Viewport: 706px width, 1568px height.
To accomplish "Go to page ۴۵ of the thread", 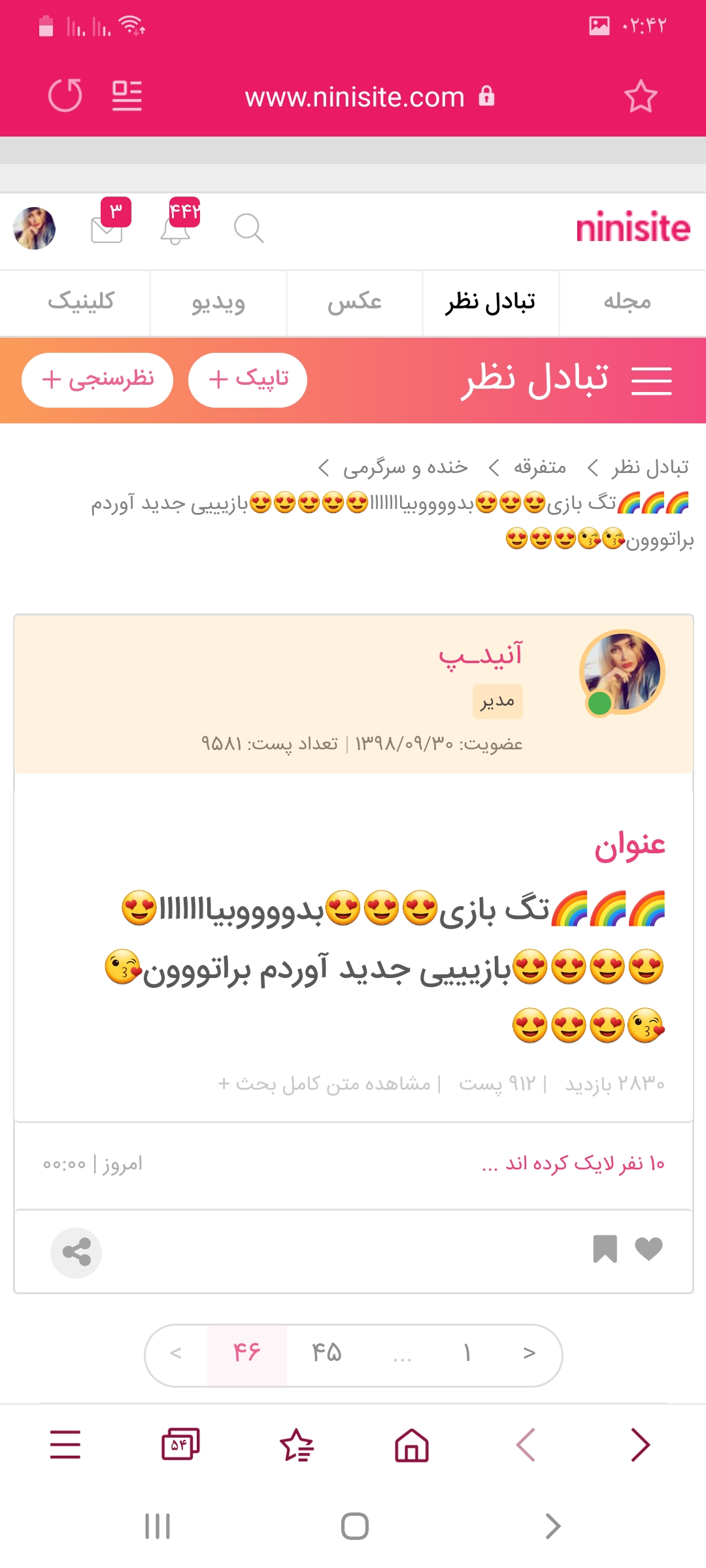I will coord(326,1353).
